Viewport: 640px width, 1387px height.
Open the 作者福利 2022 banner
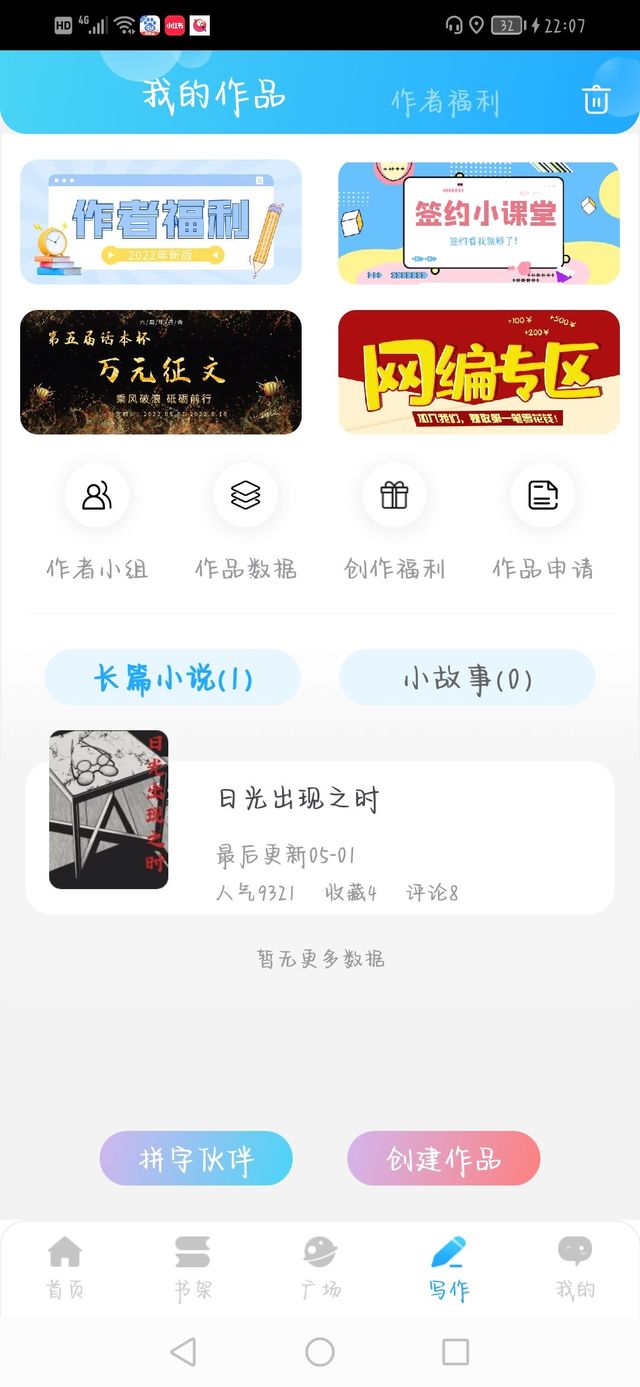(x=161, y=222)
